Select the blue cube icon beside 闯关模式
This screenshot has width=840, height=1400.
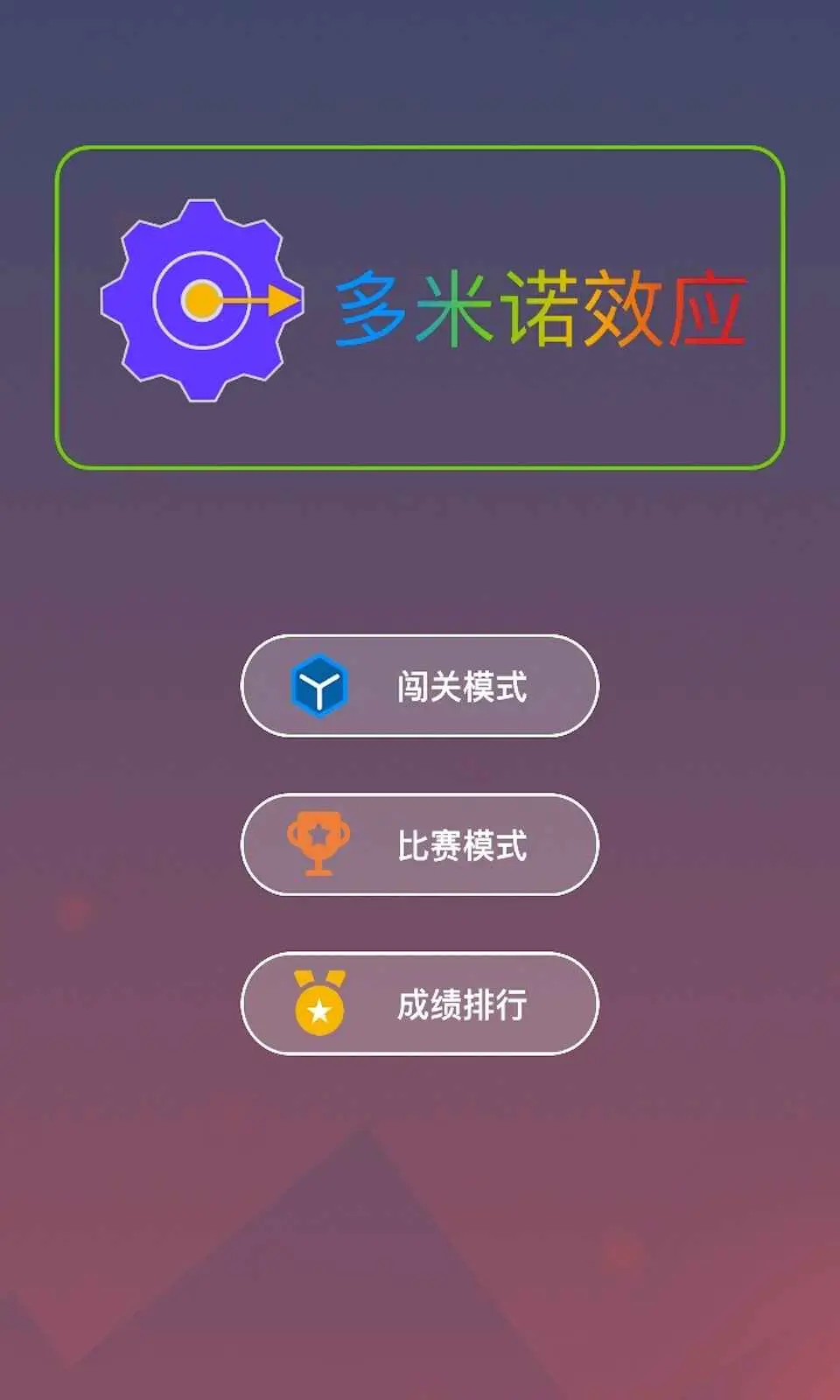tap(318, 688)
